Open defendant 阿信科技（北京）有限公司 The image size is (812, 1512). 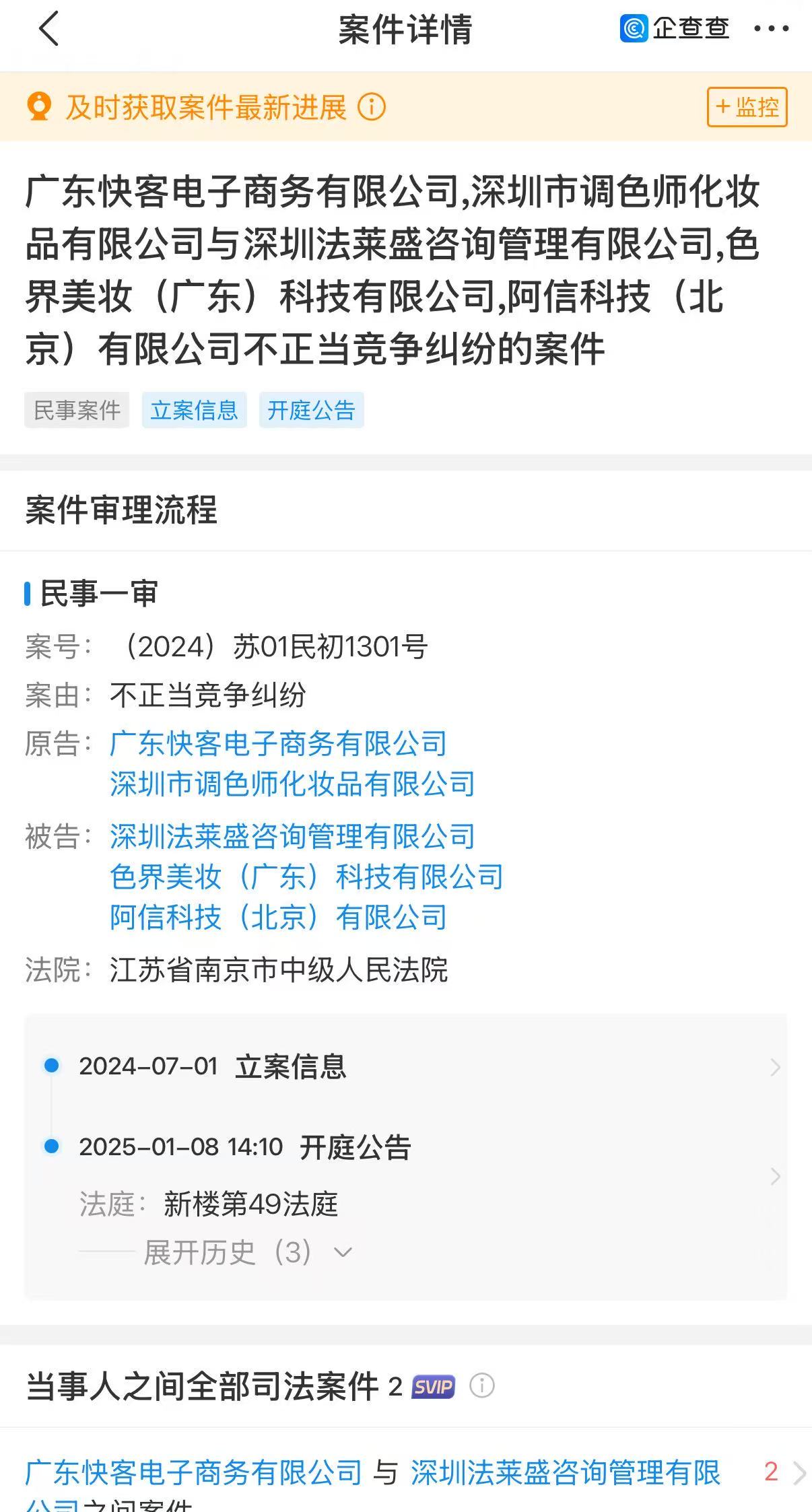278,917
